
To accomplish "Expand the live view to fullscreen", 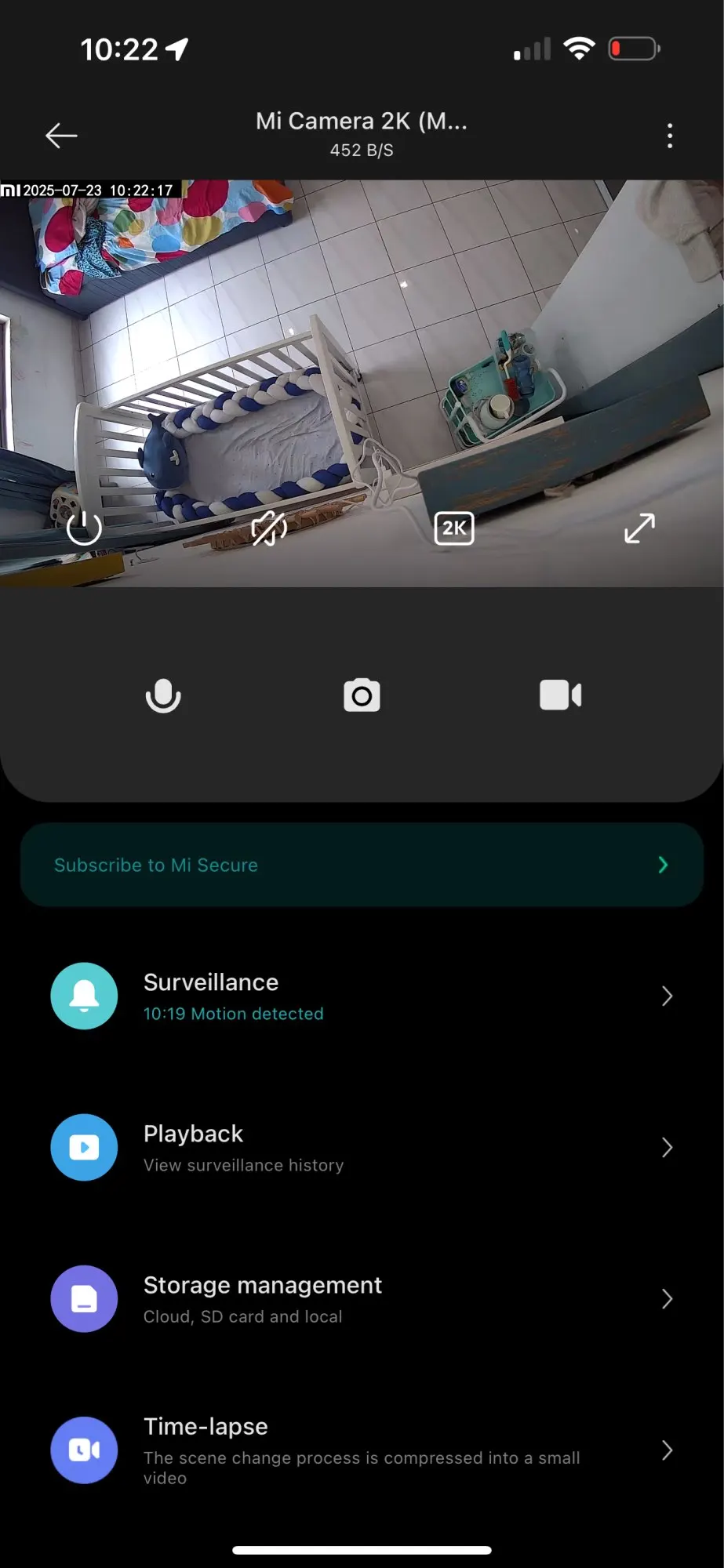I will click(x=639, y=528).
